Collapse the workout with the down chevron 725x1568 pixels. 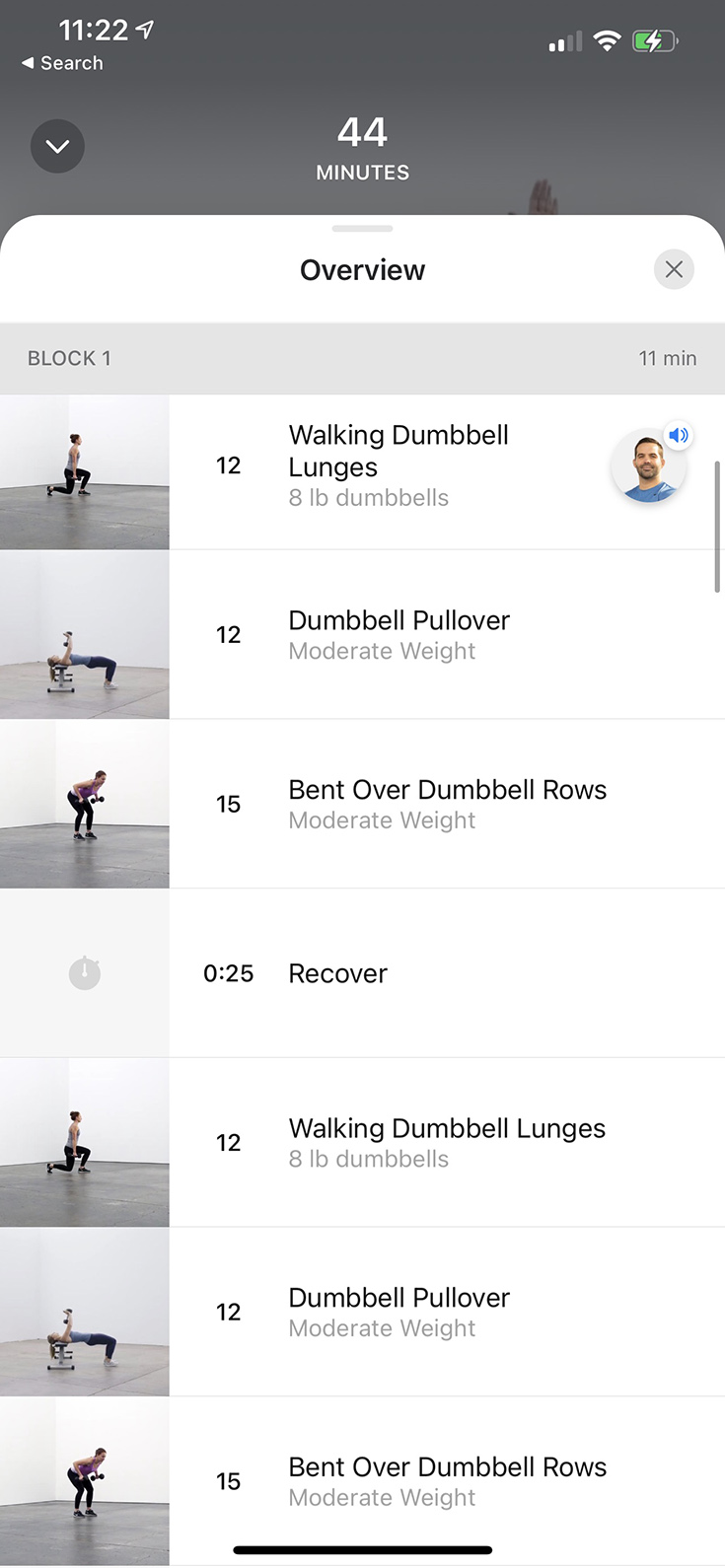click(57, 146)
